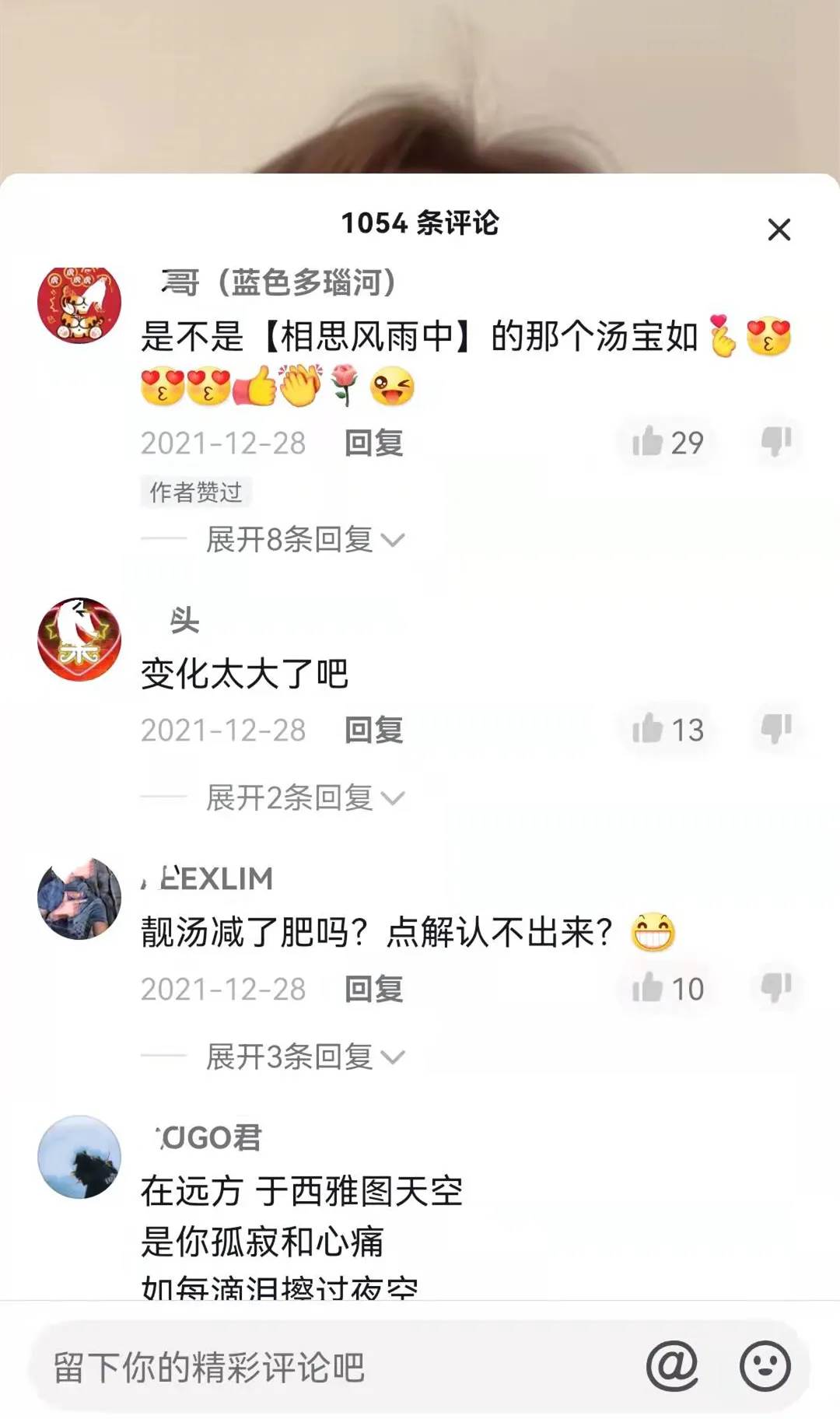
Task: Dislike the 相思风雨中 comment
Action: point(775,442)
